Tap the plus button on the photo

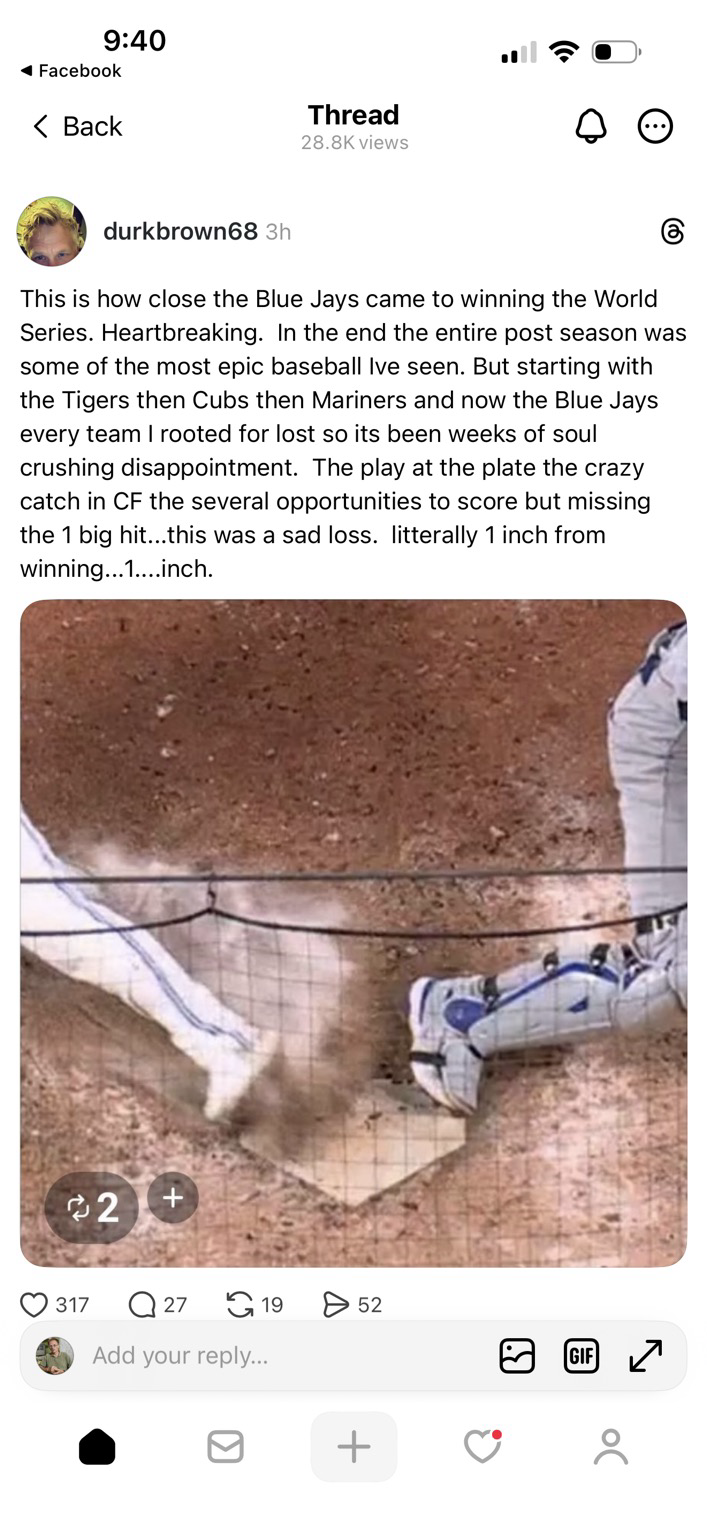pyautogui.click(x=173, y=1197)
